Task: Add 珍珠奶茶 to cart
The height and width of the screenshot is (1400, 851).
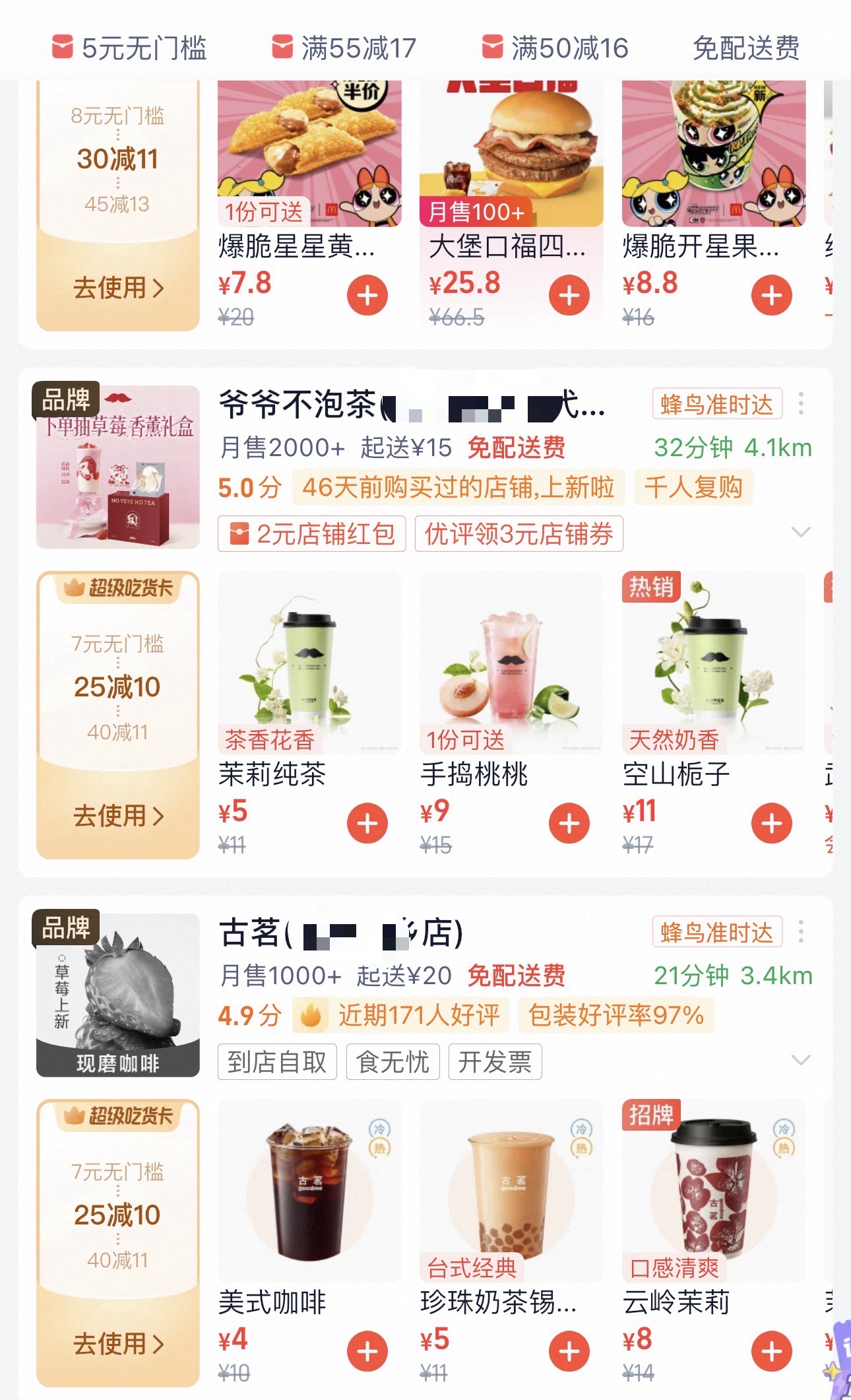Action: [569, 1351]
